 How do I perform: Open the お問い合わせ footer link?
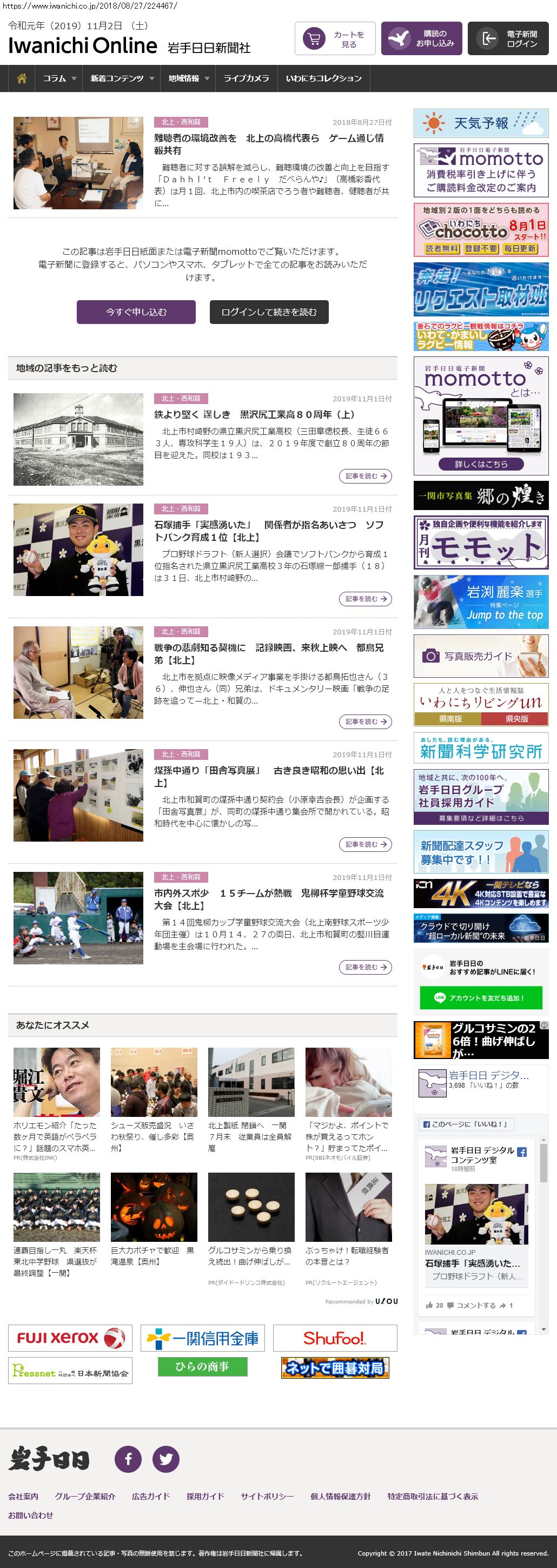click(30, 1515)
